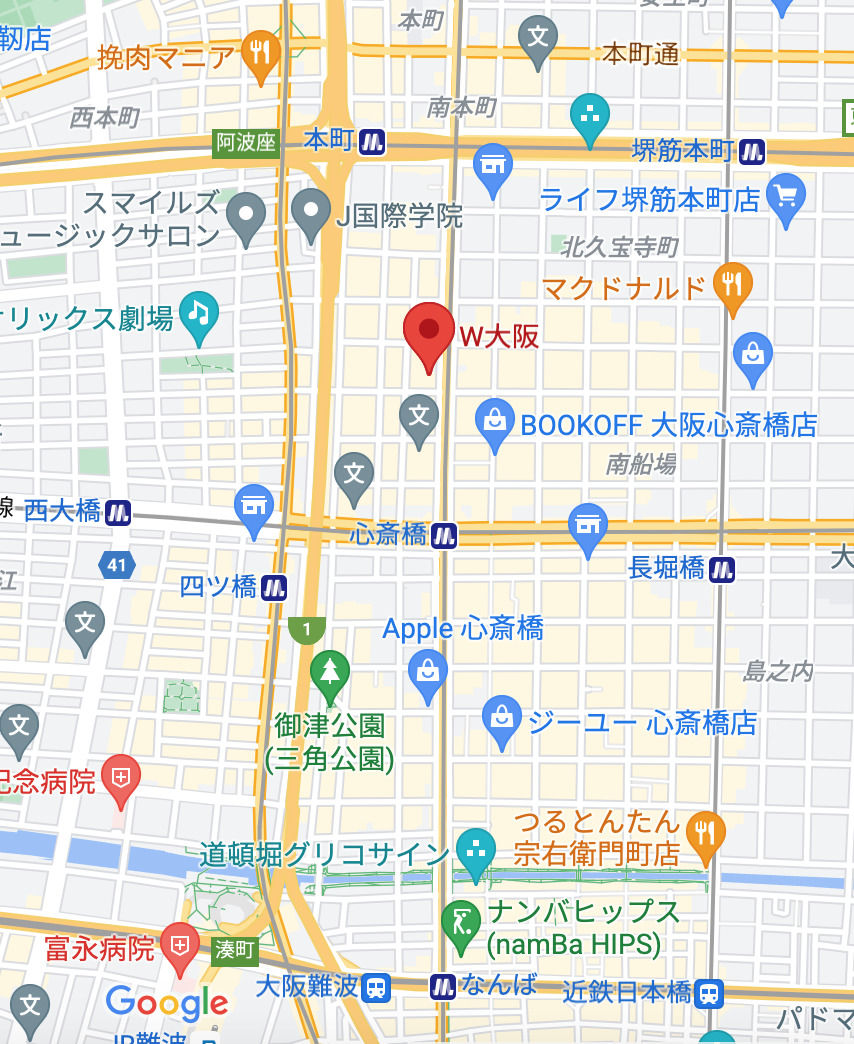Select ジーユー 心斎橋店 shopping marker
Viewport: 854px width, 1044px height.
501,719
